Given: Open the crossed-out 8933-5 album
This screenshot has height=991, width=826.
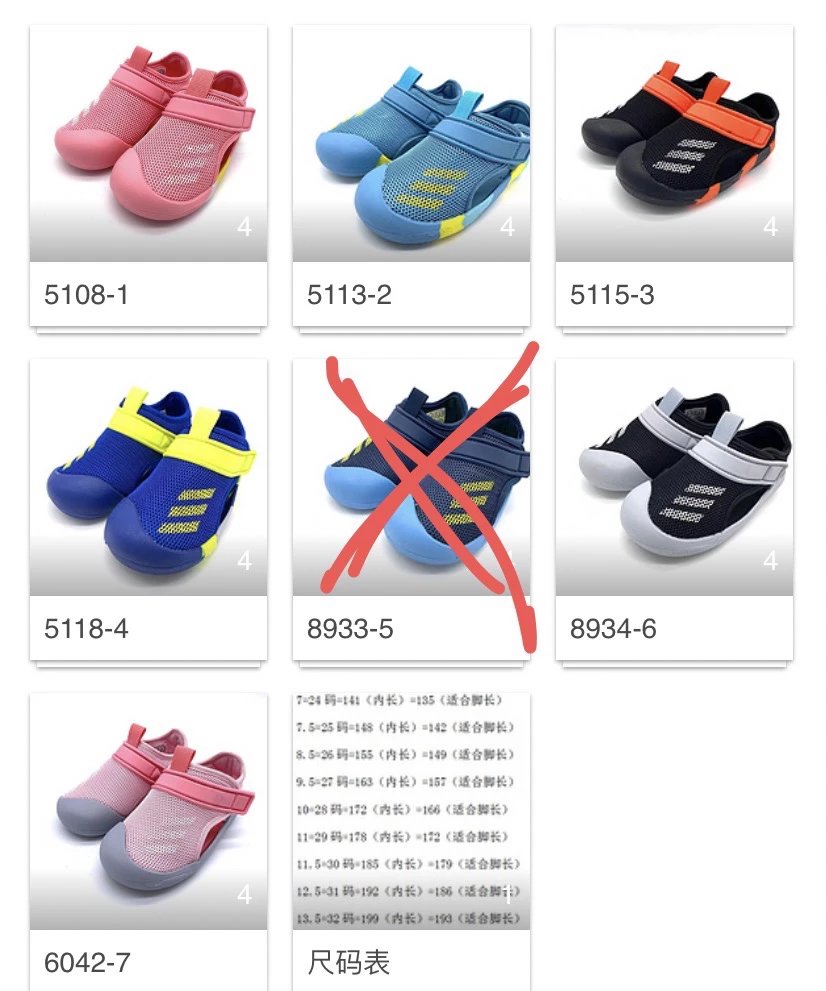Looking at the screenshot, I should pos(411,478).
